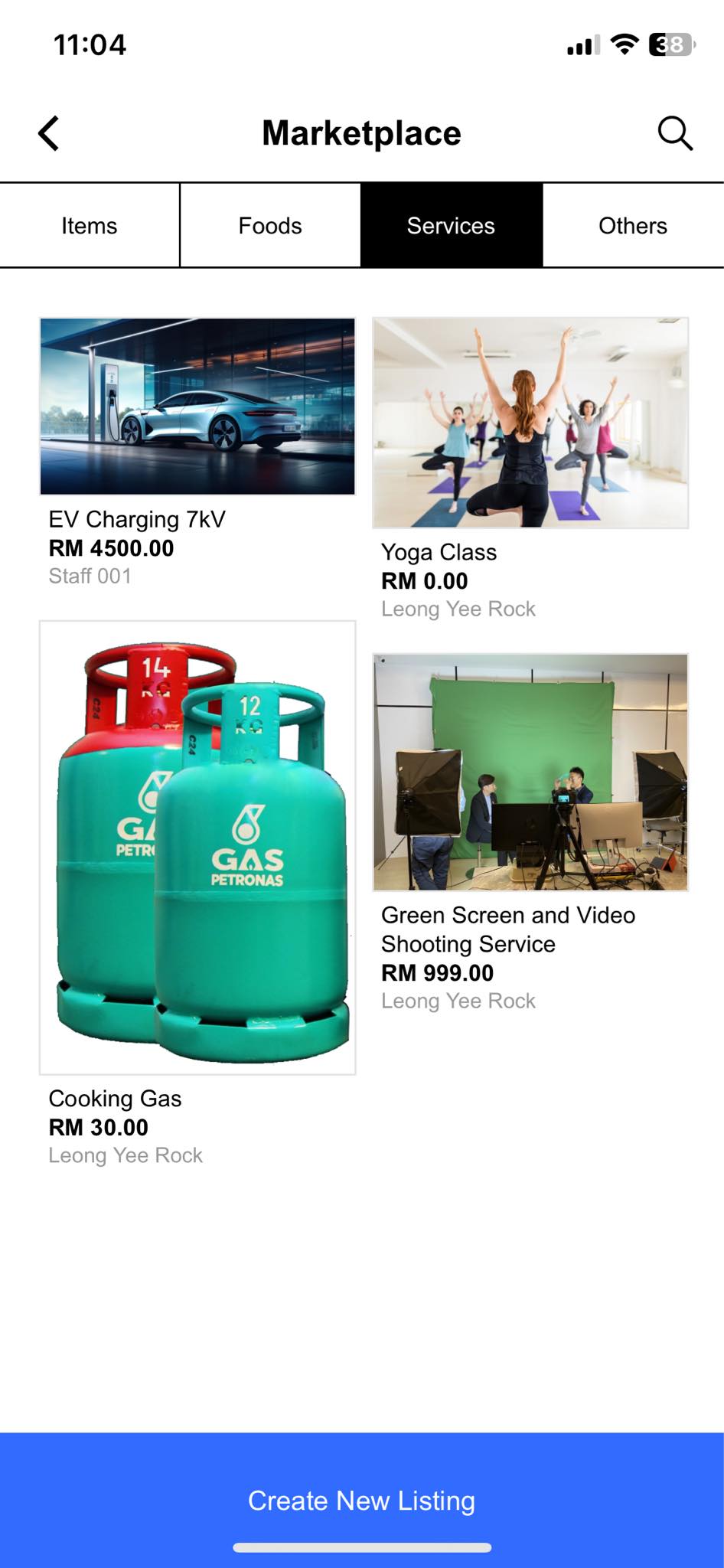Image resolution: width=724 pixels, height=1568 pixels.
Task: Open the EV Charging 7kV listing photo
Action: click(197, 406)
